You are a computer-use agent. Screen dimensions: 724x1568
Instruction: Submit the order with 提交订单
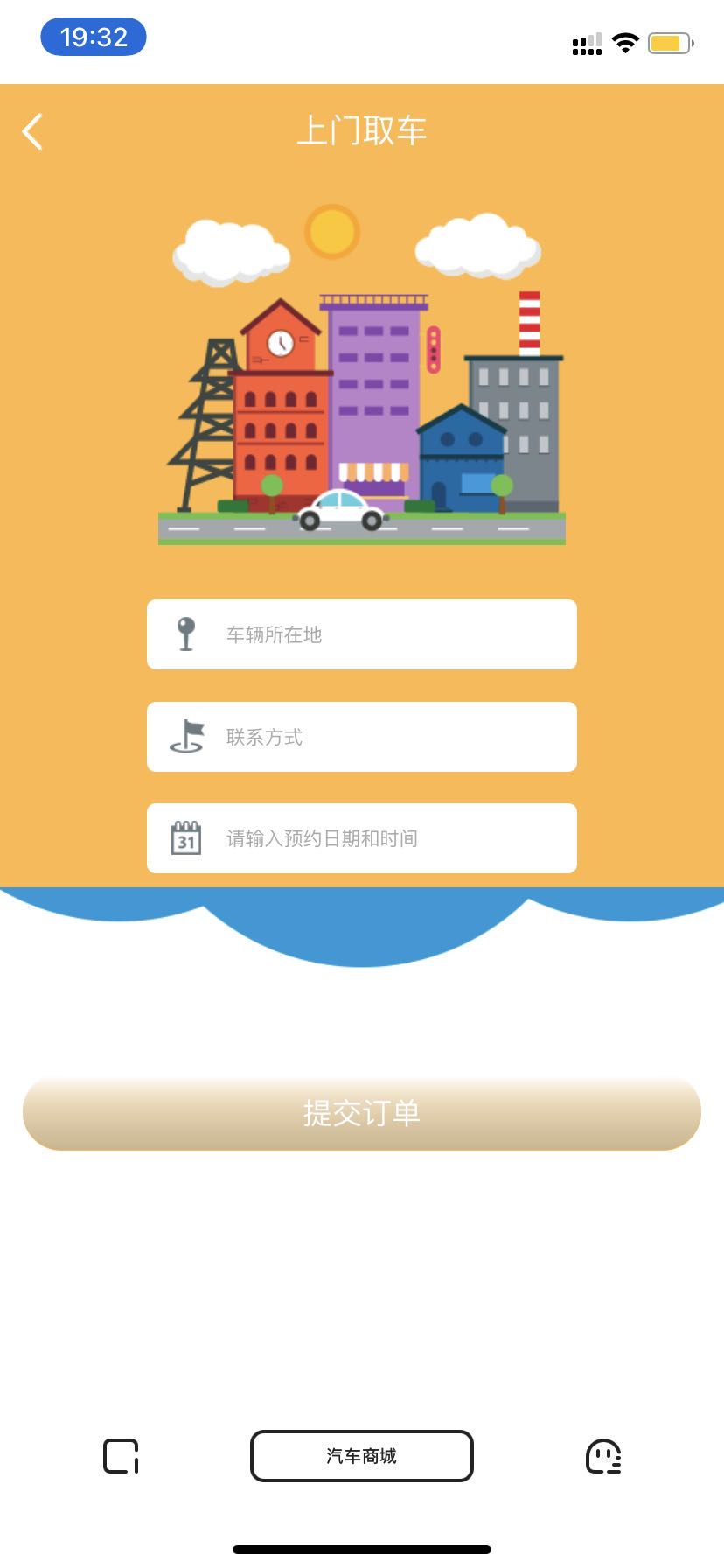pos(362,1113)
